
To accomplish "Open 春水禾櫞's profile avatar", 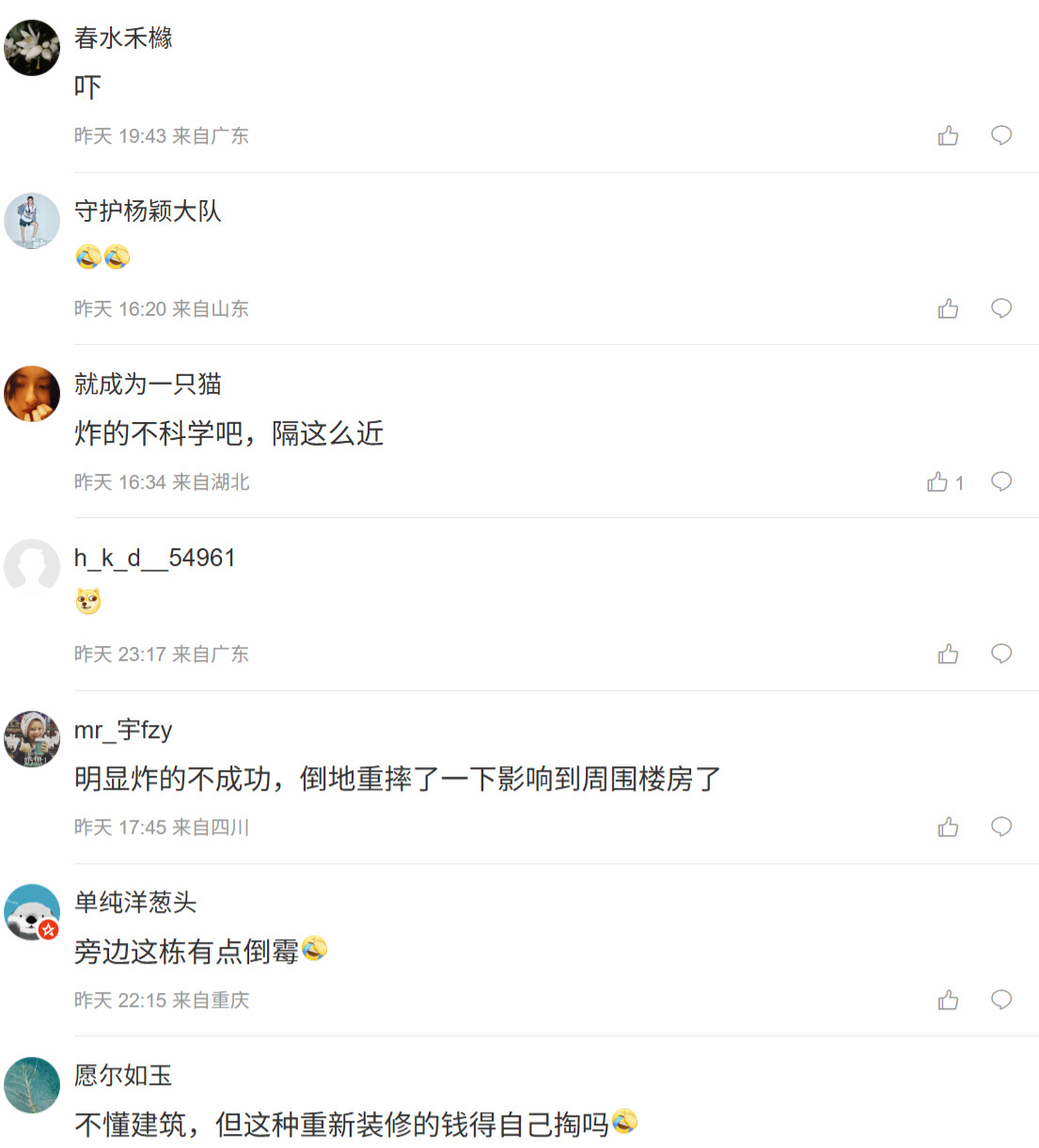I will pos(32,48).
